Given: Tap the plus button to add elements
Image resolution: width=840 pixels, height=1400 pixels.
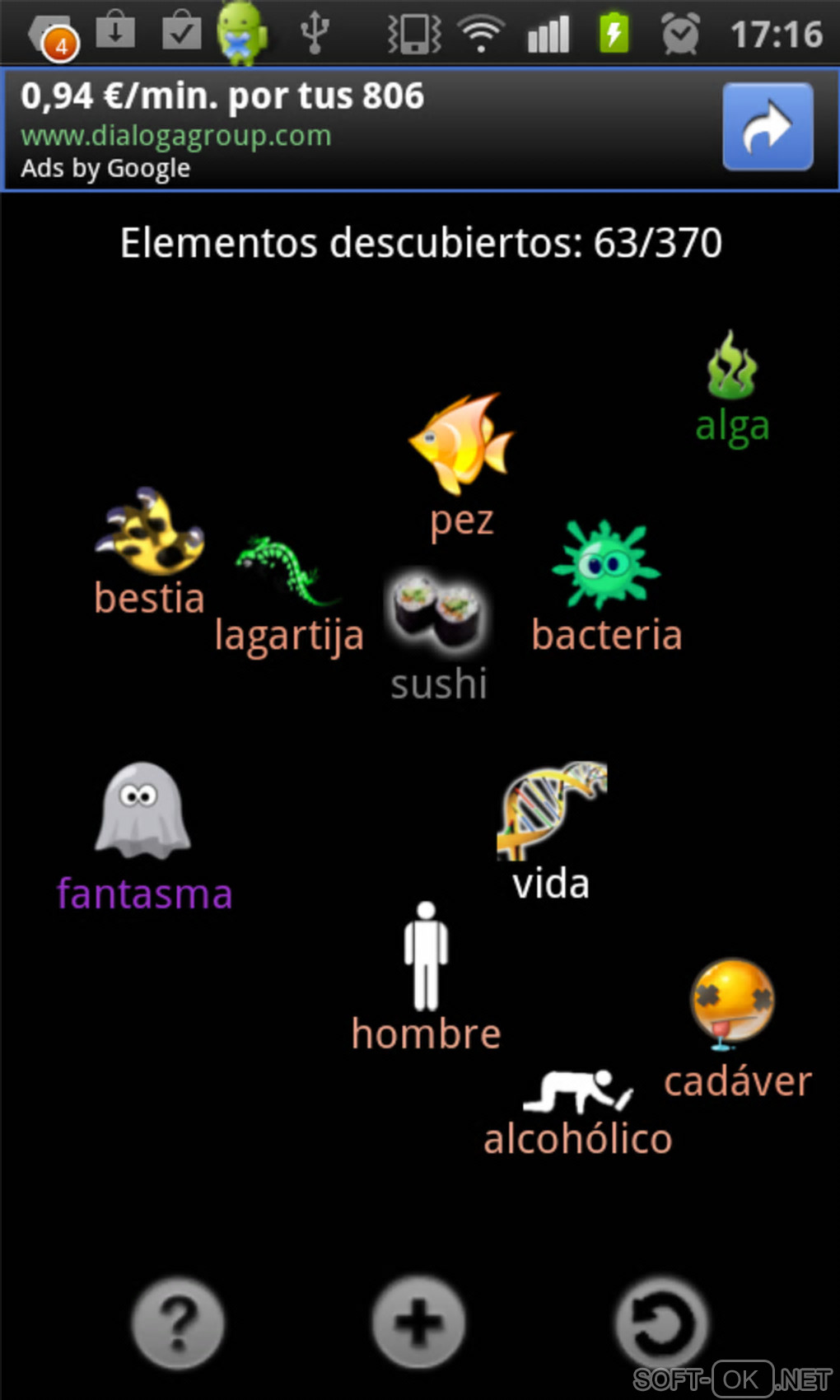Looking at the screenshot, I should (x=418, y=1322).
